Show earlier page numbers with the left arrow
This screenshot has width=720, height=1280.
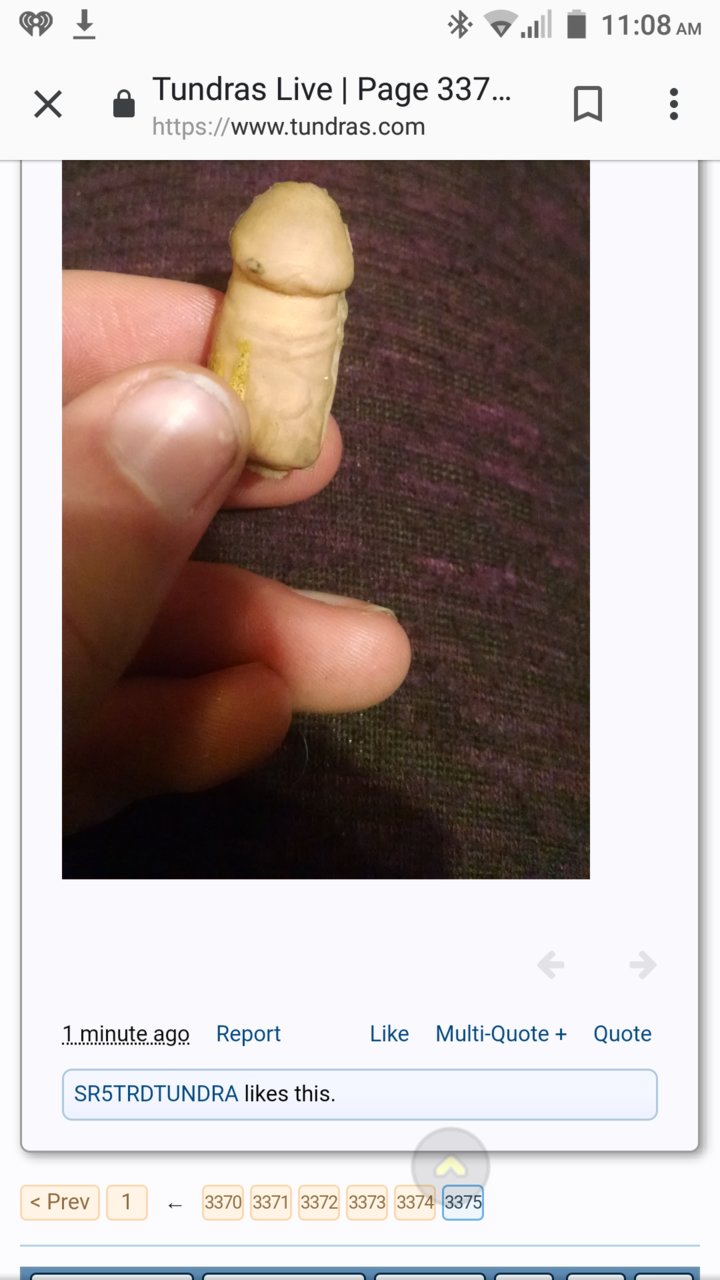(175, 1205)
